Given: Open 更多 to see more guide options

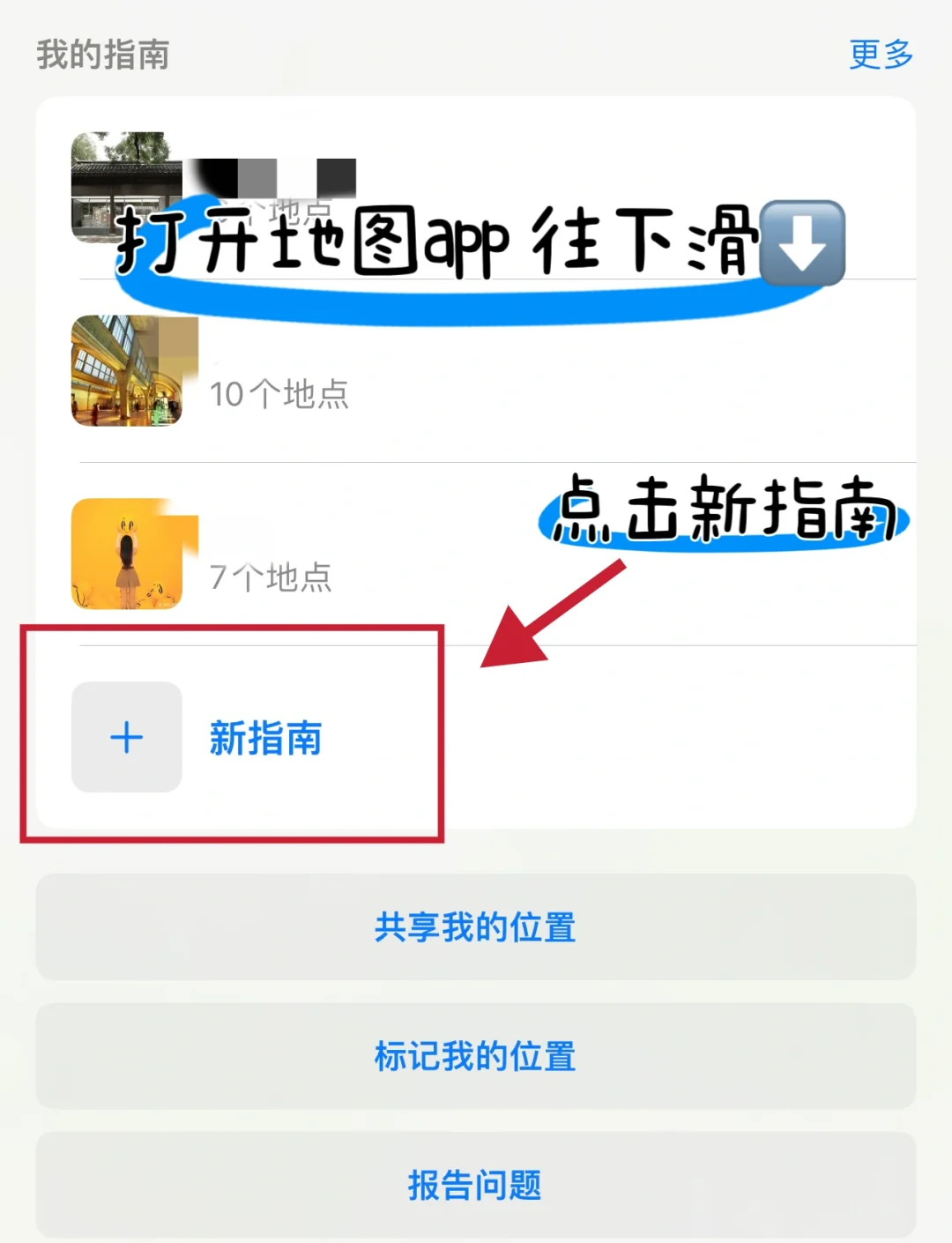Looking at the screenshot, I should tap(880, 56).
